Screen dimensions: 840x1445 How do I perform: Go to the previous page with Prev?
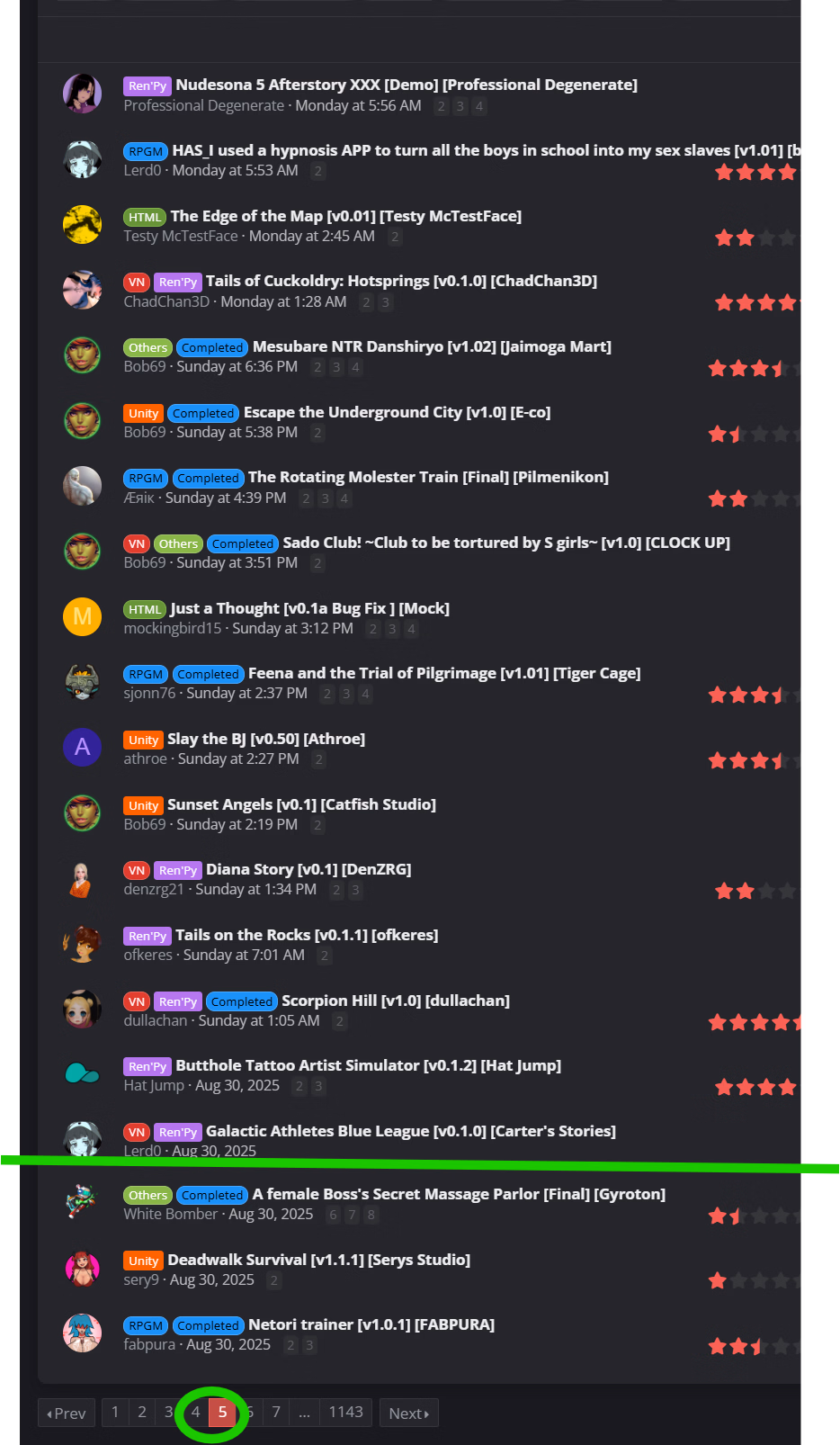click(x=67, y=1413)
